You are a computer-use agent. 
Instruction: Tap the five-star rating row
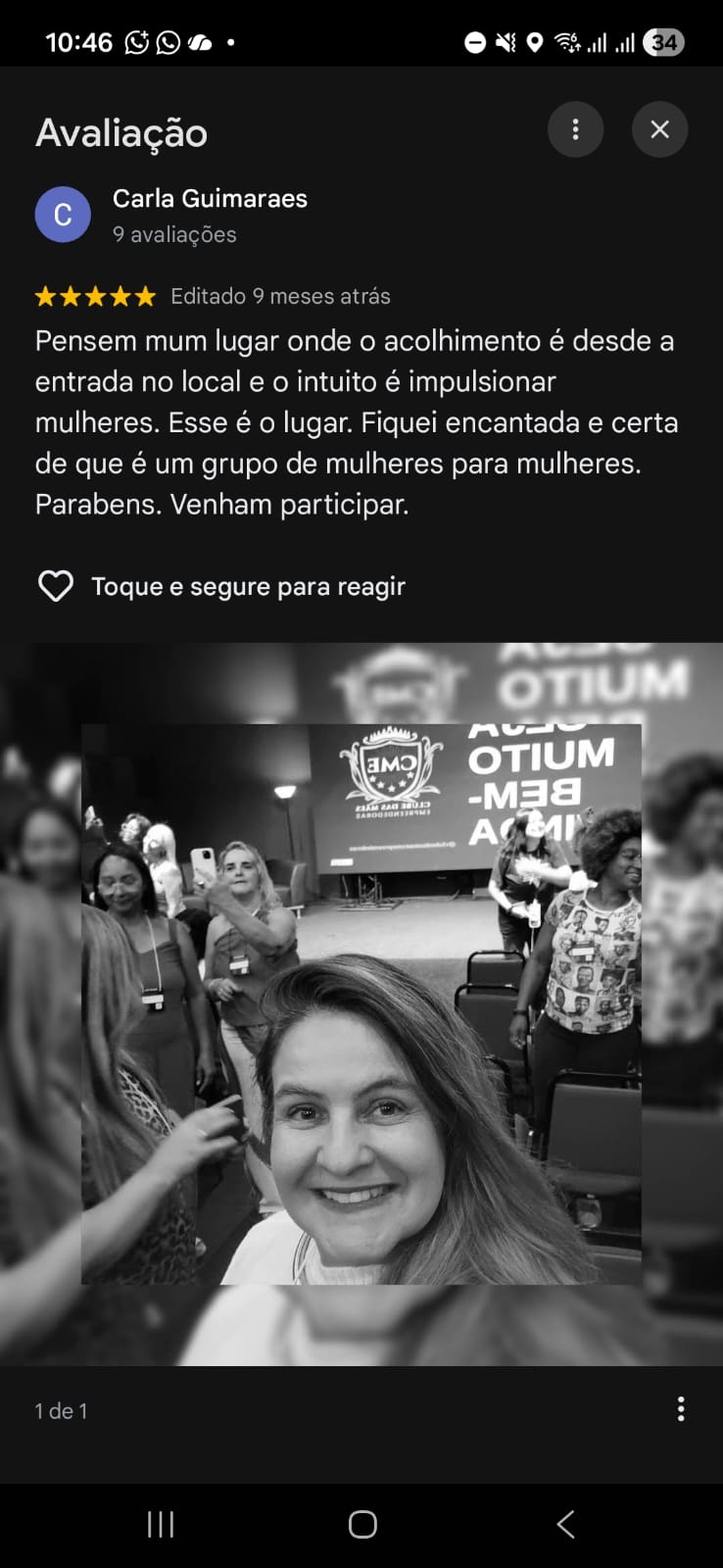(95, 295)
